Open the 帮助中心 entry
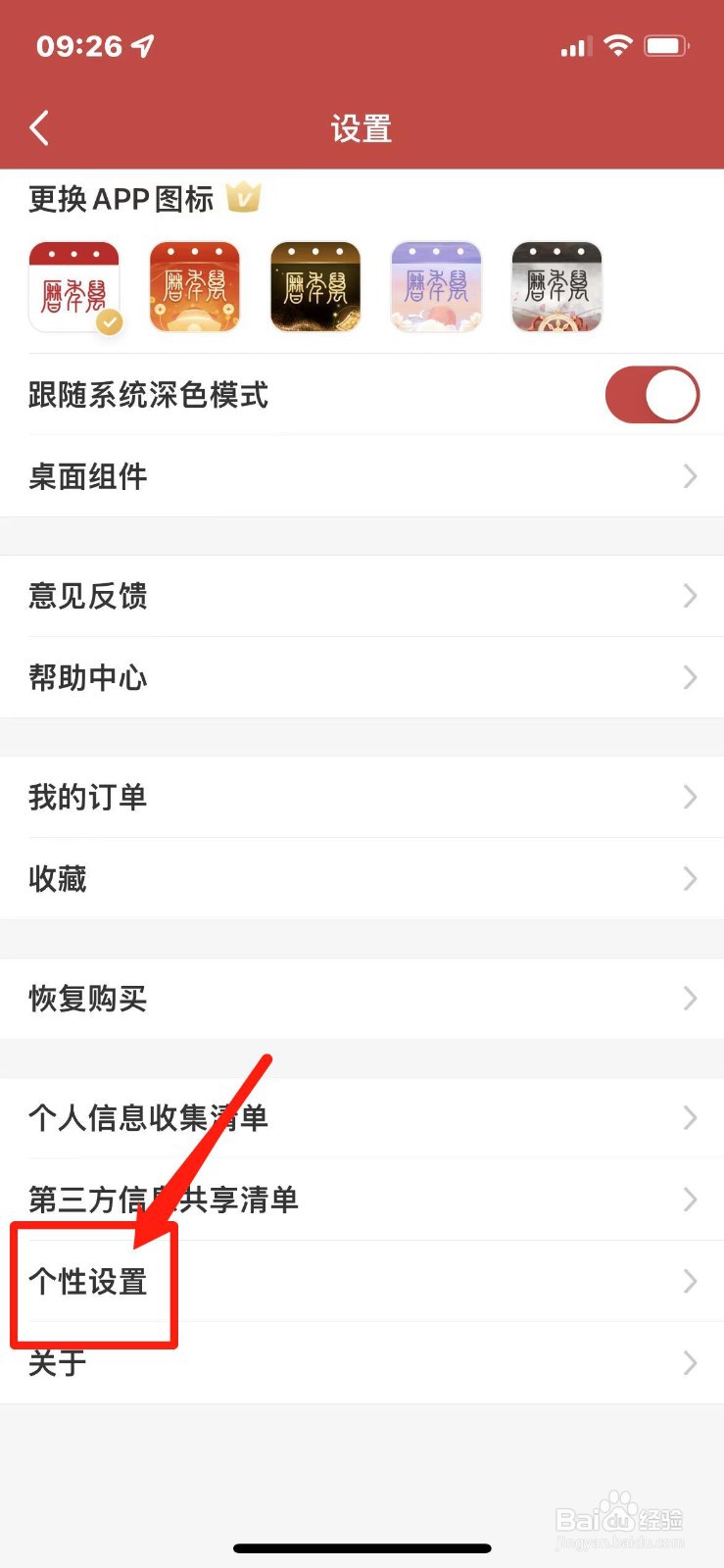The height and width of the screenshot is (1568, 724). 88,677
